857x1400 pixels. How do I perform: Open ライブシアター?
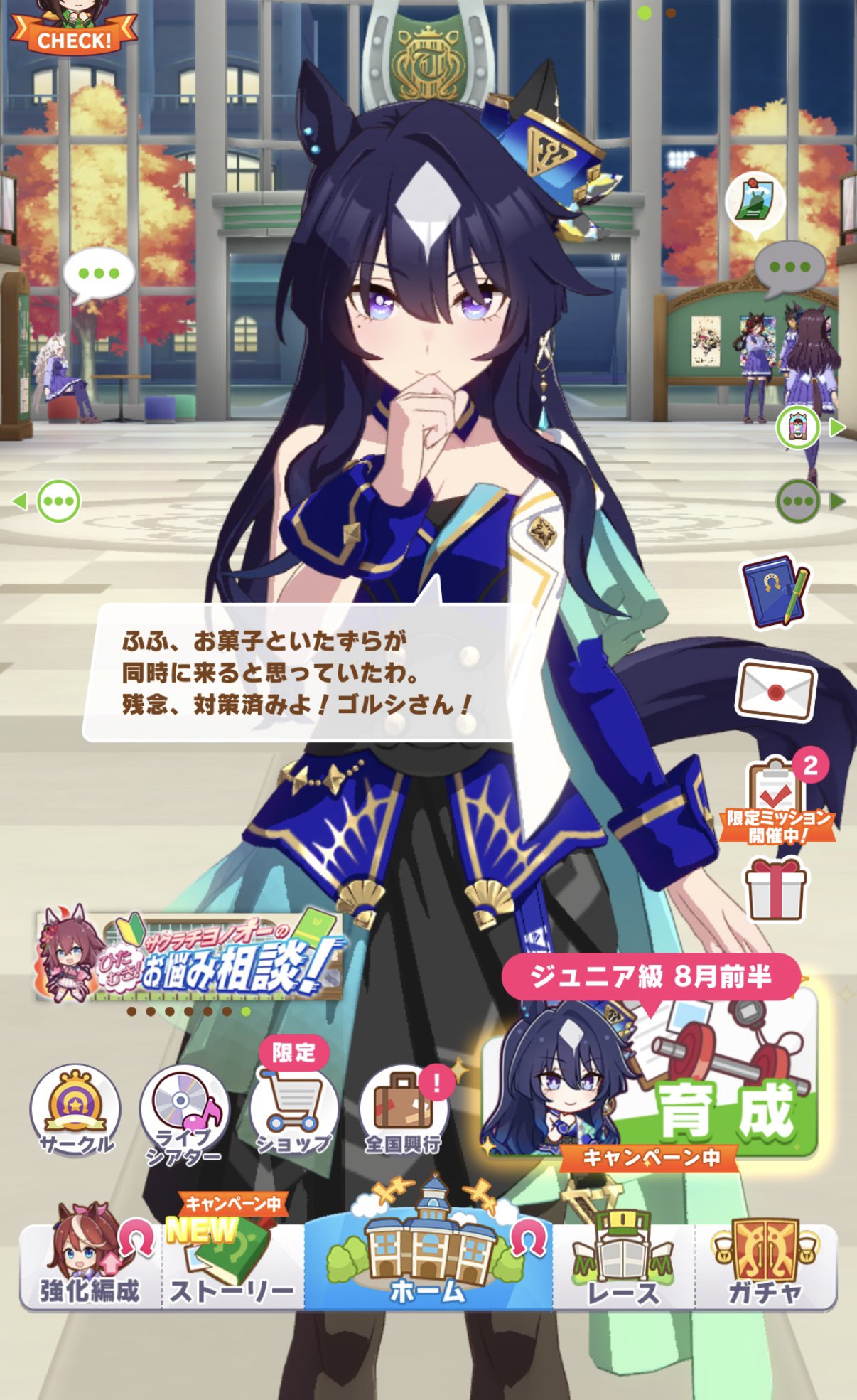point(183,1114)
